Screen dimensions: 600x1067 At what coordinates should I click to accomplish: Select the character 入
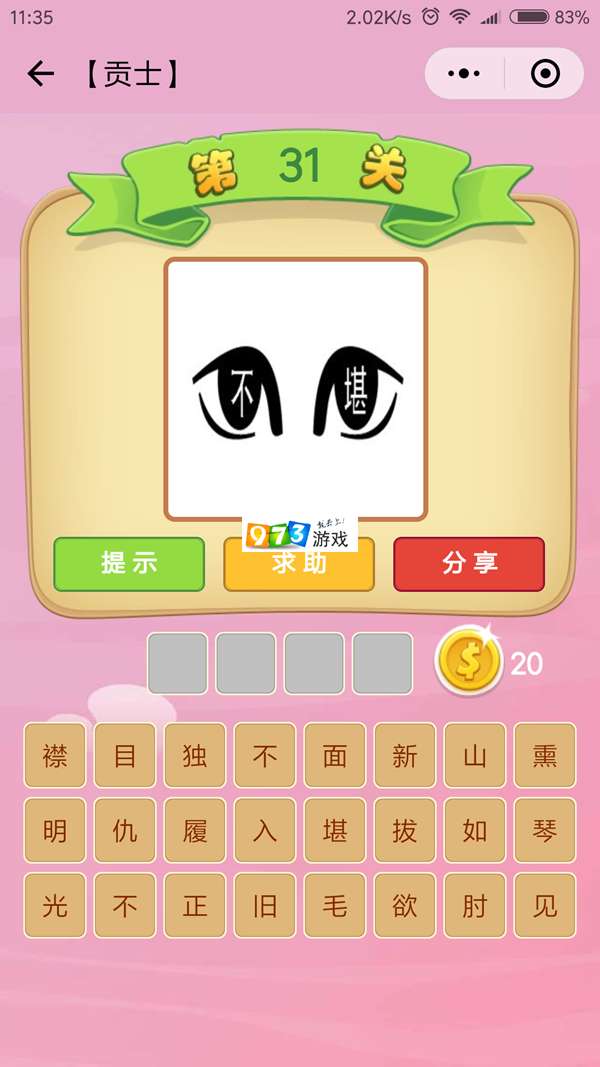(x=265, y=831)
